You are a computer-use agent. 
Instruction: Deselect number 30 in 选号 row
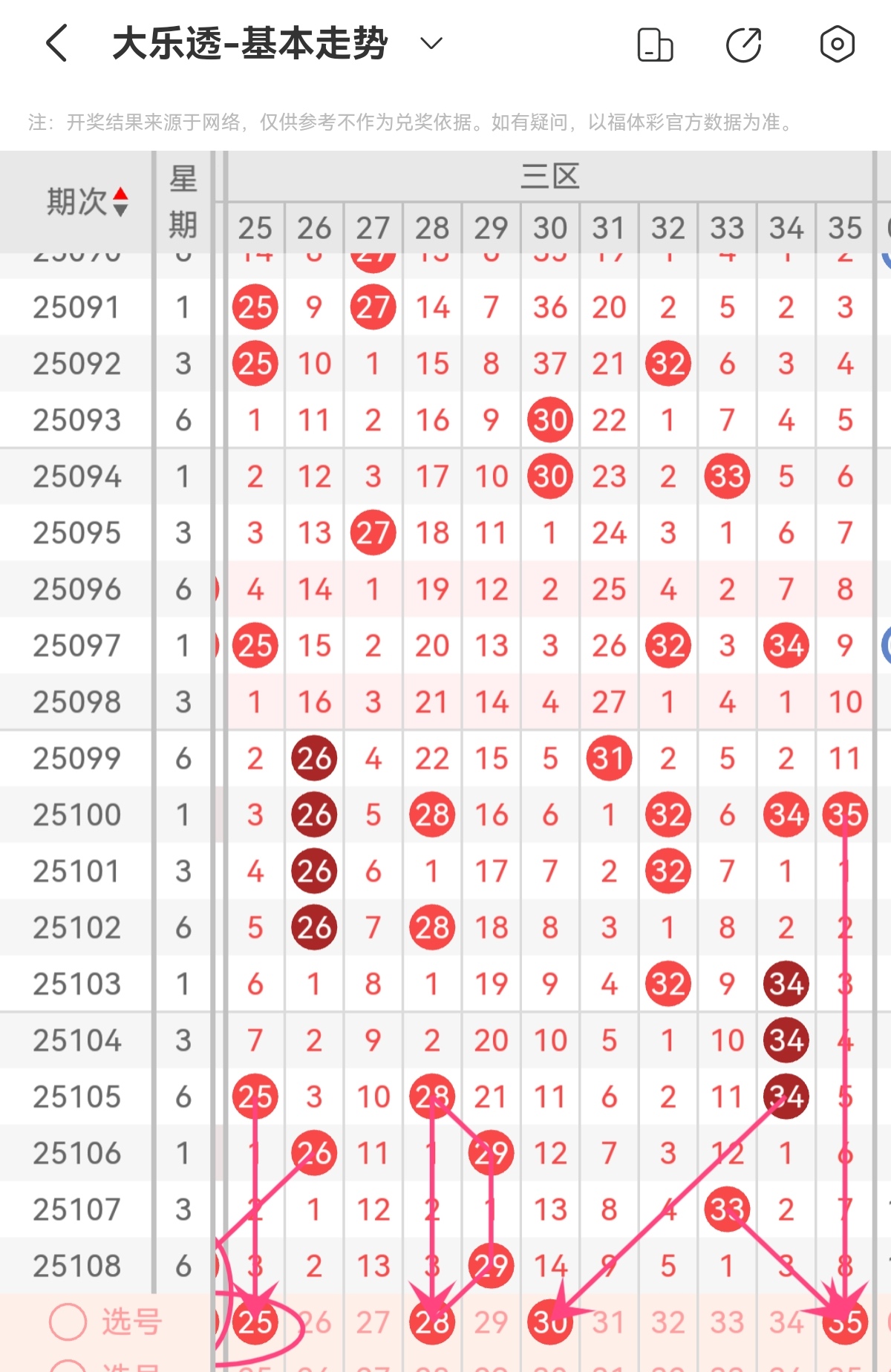549,1322
